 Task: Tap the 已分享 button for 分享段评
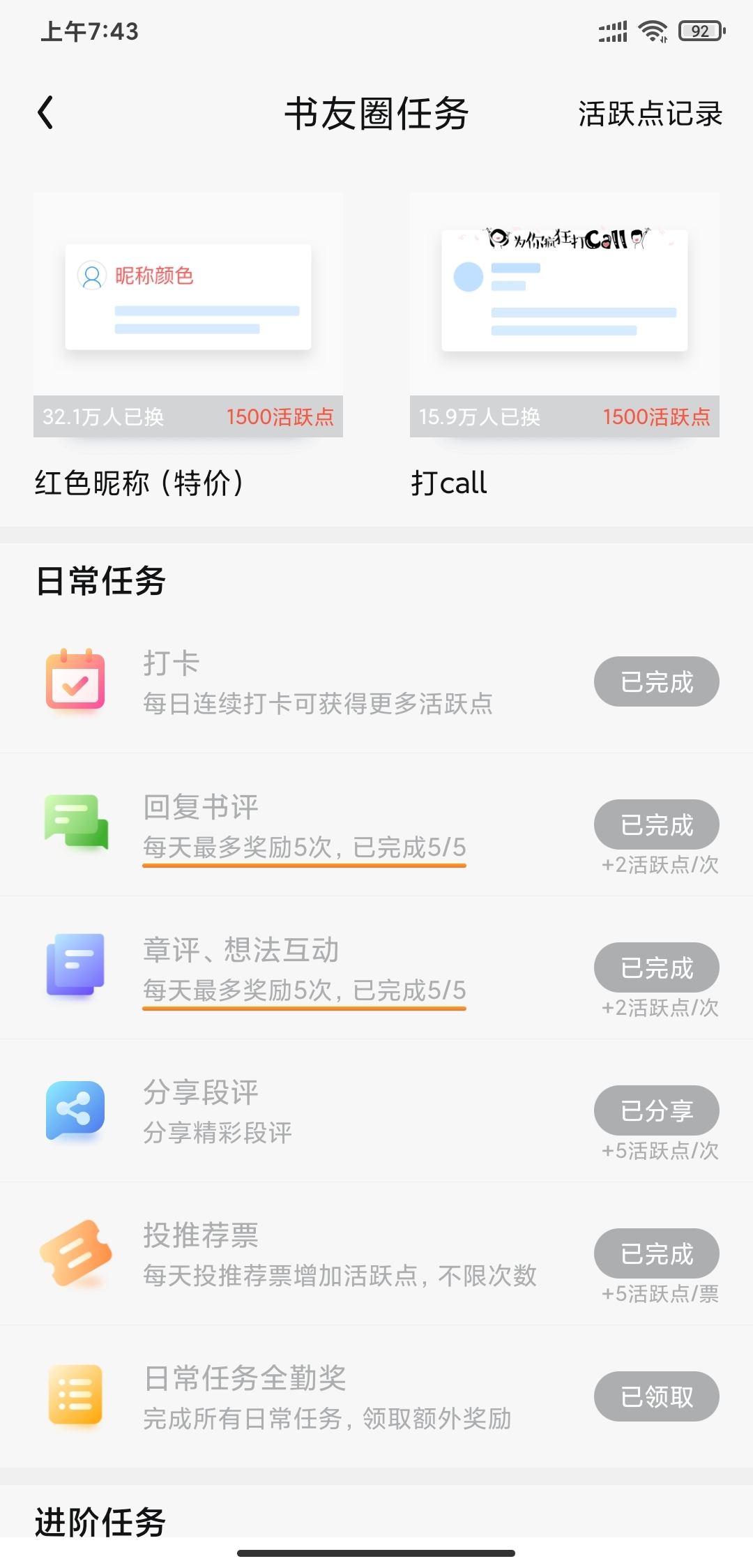pos(657,1110)
